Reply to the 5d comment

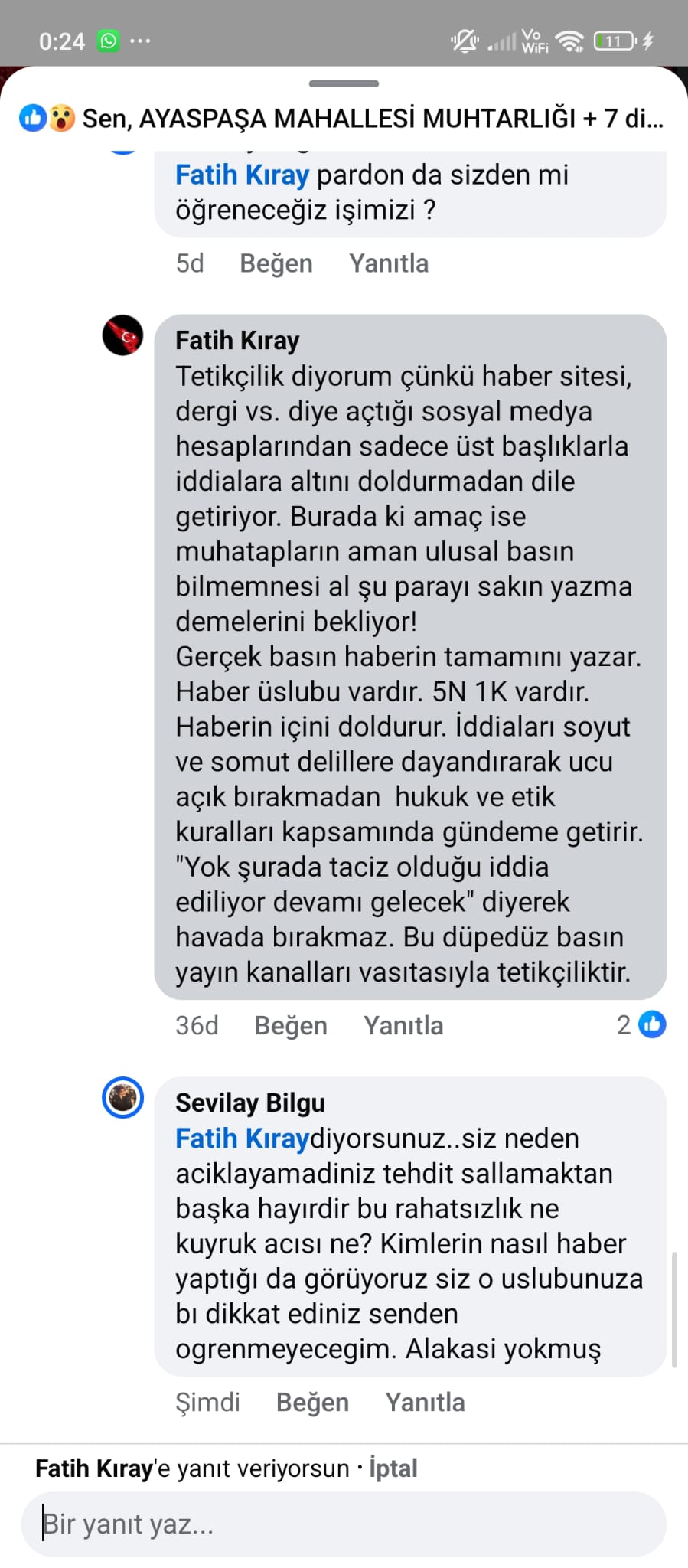pyautogui.click(x=388, y=263)
